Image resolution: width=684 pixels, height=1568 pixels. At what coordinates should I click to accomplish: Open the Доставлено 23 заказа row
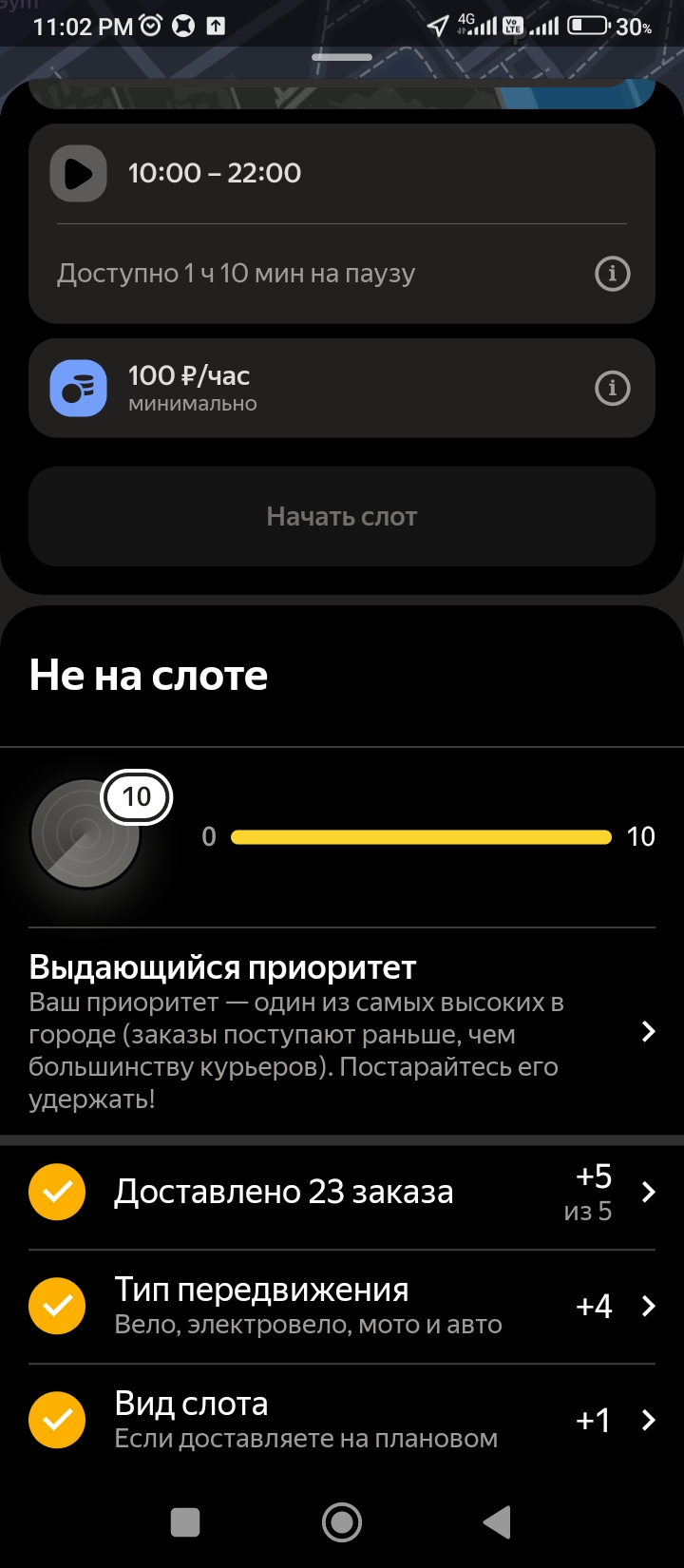click(x=342, y=1193)
